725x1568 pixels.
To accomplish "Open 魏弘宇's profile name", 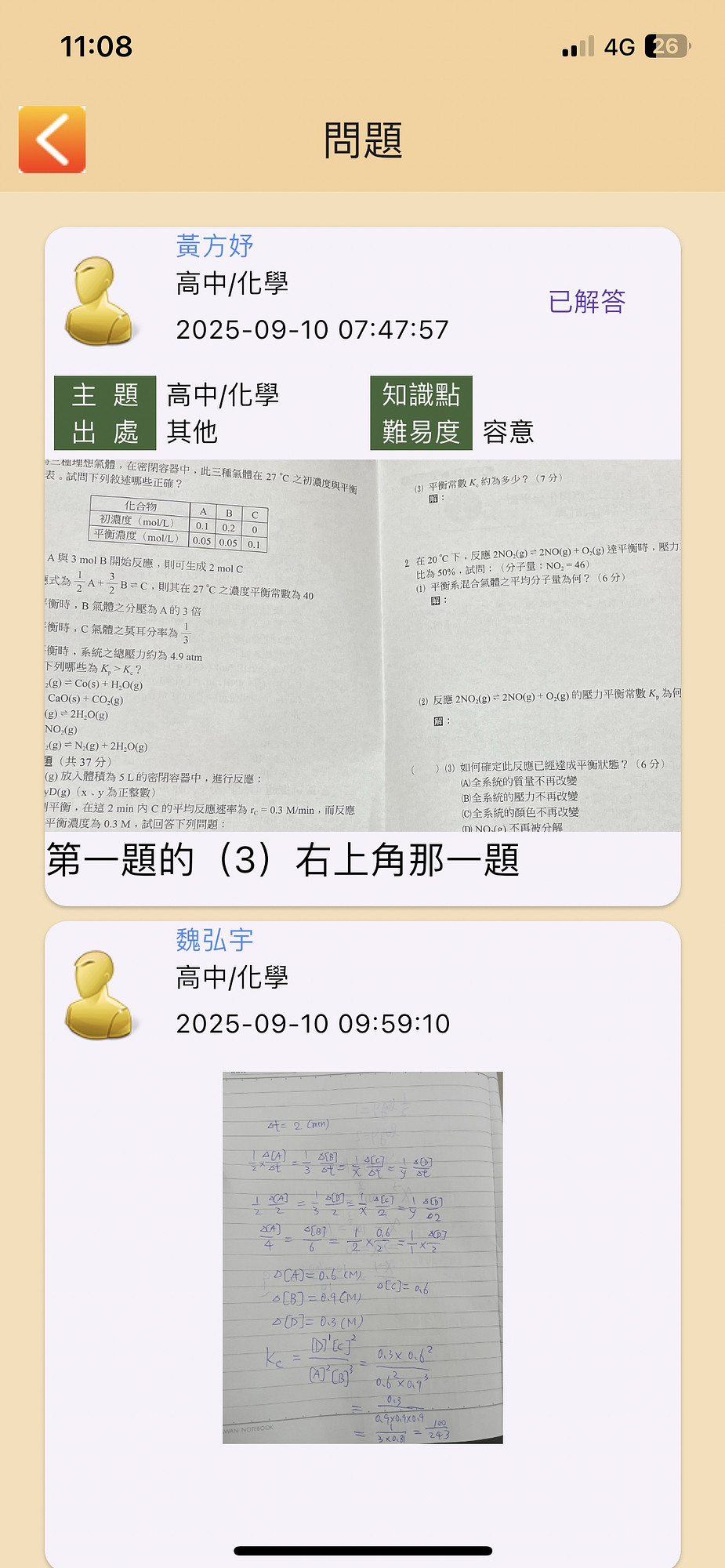I will pos(214,939).
